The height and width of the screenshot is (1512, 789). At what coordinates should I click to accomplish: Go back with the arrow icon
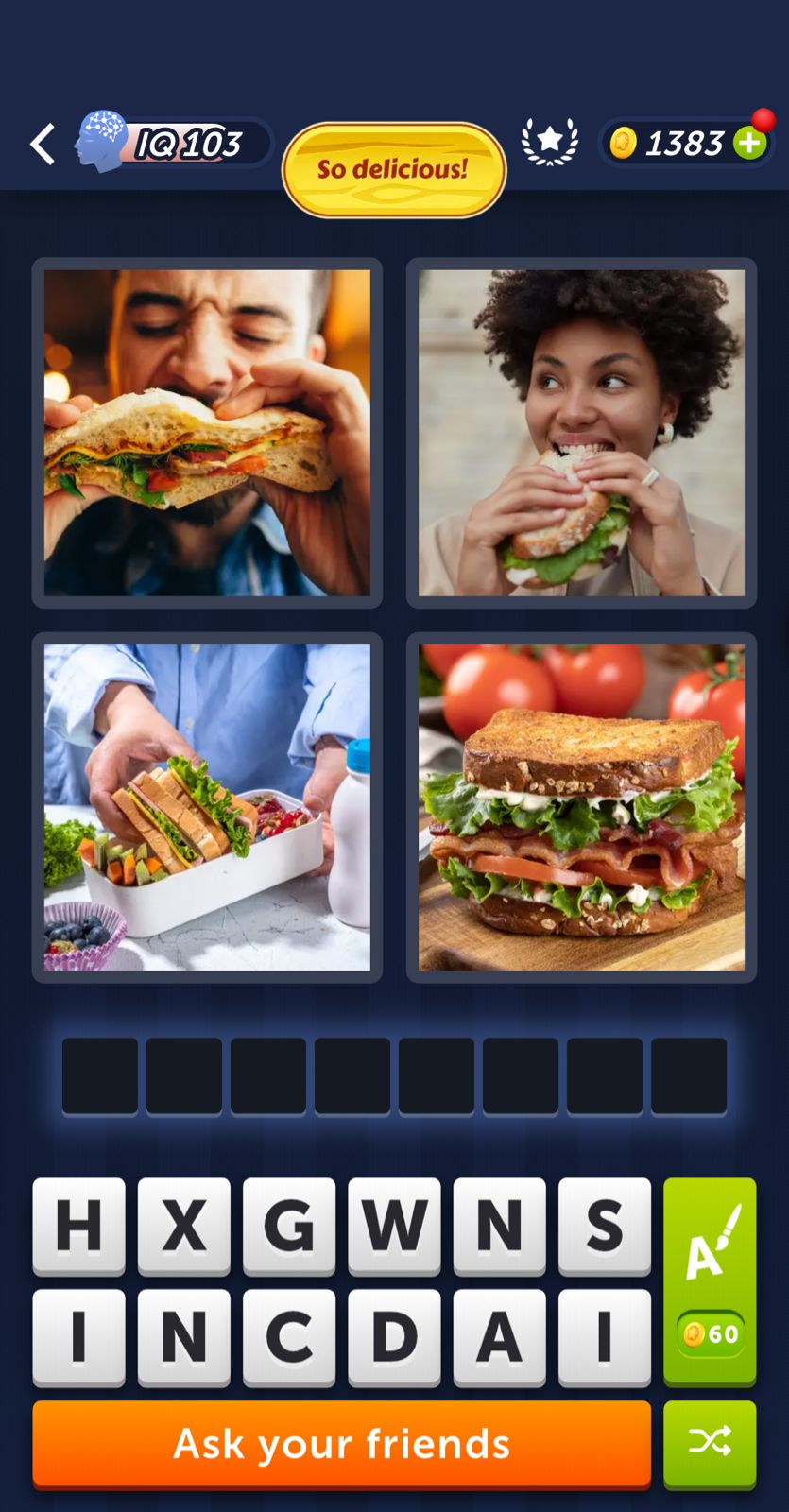(x=43, y=145)
